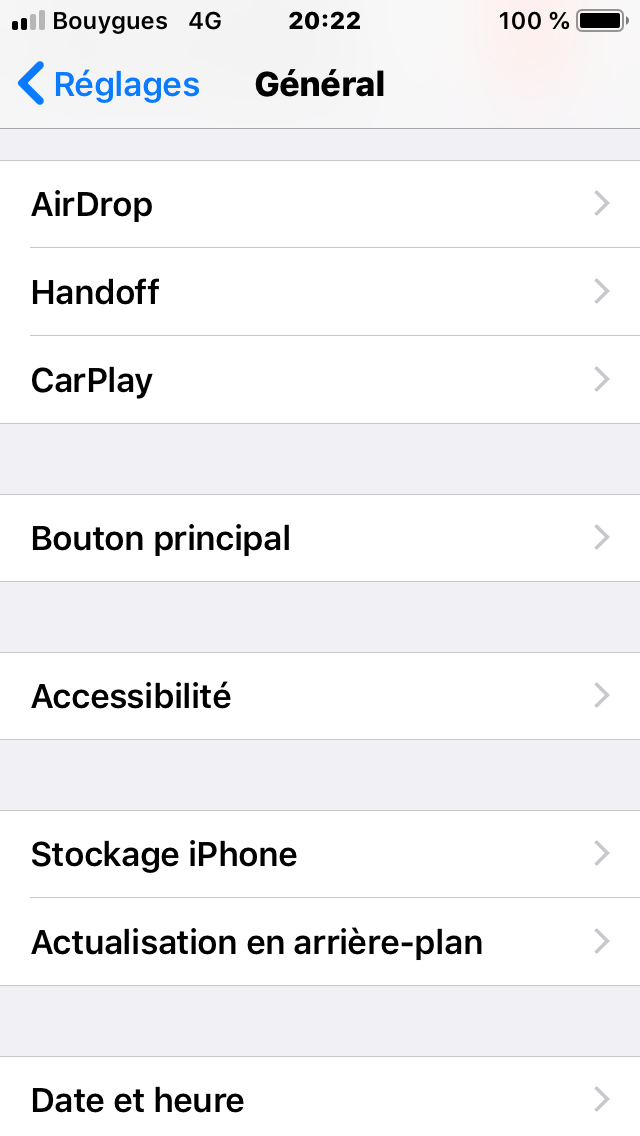This screenshot has height=1136, width=640.
Task: Open the Handoff row
Action: (x=320, y=292)
